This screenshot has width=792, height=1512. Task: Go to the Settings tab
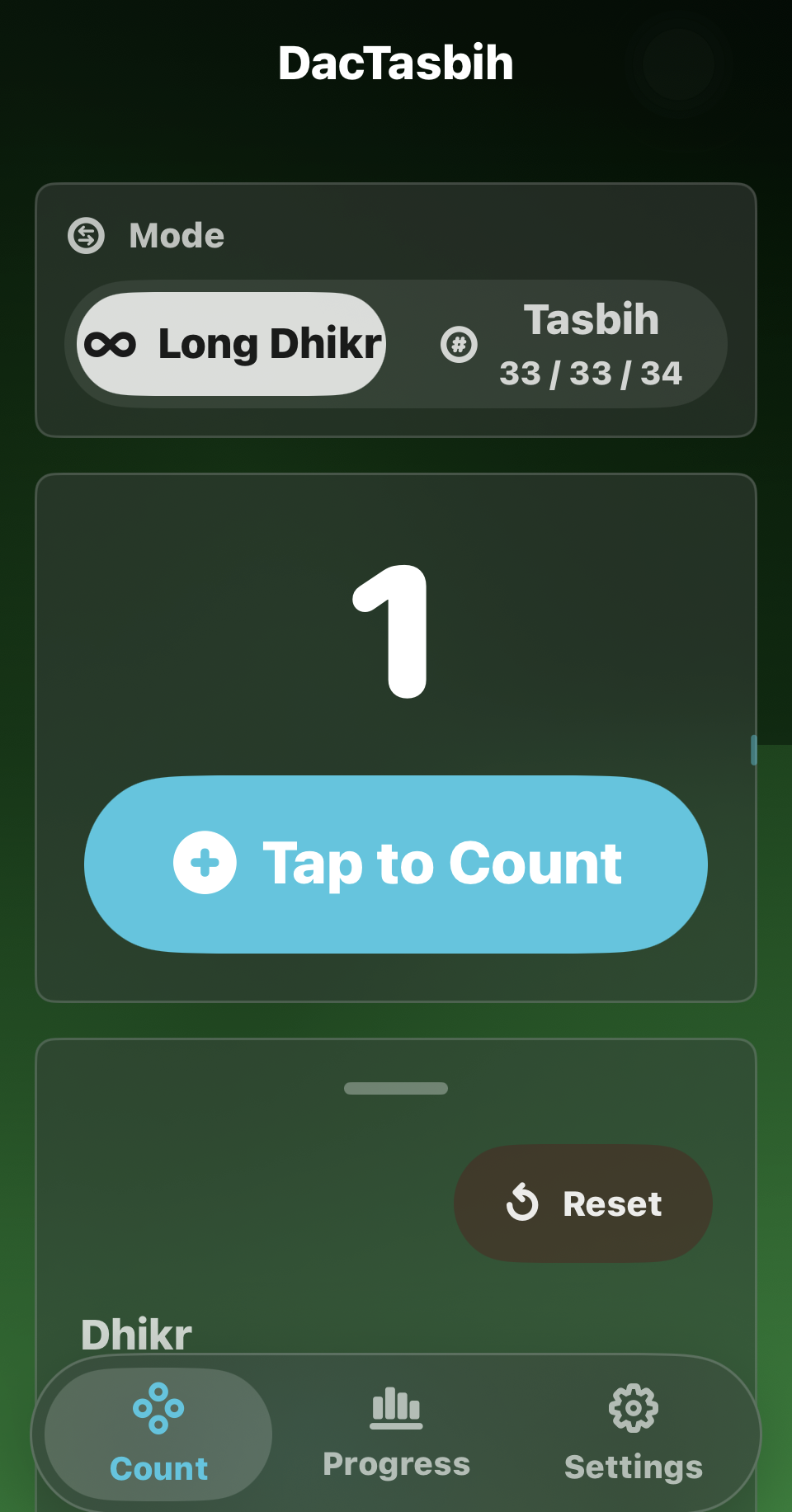pyautogui.click(x=634, y=1433)
